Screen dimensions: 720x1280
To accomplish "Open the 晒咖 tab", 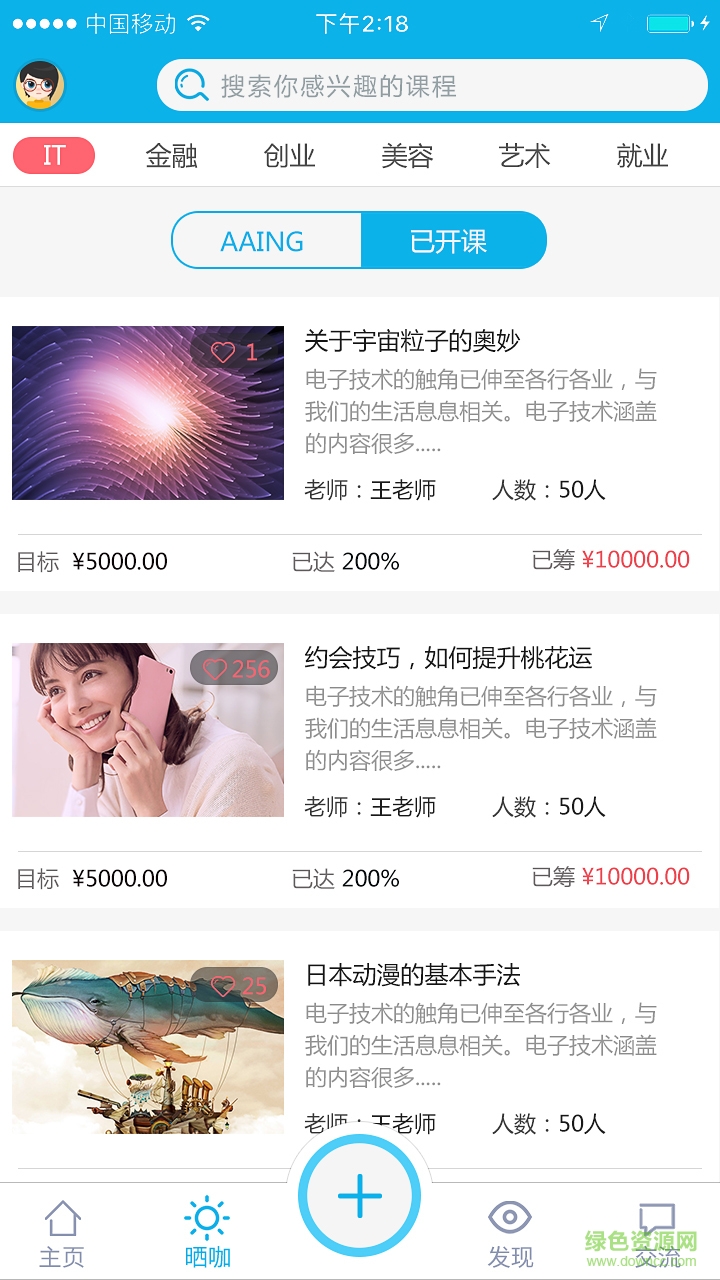I will pos(207,1234).
